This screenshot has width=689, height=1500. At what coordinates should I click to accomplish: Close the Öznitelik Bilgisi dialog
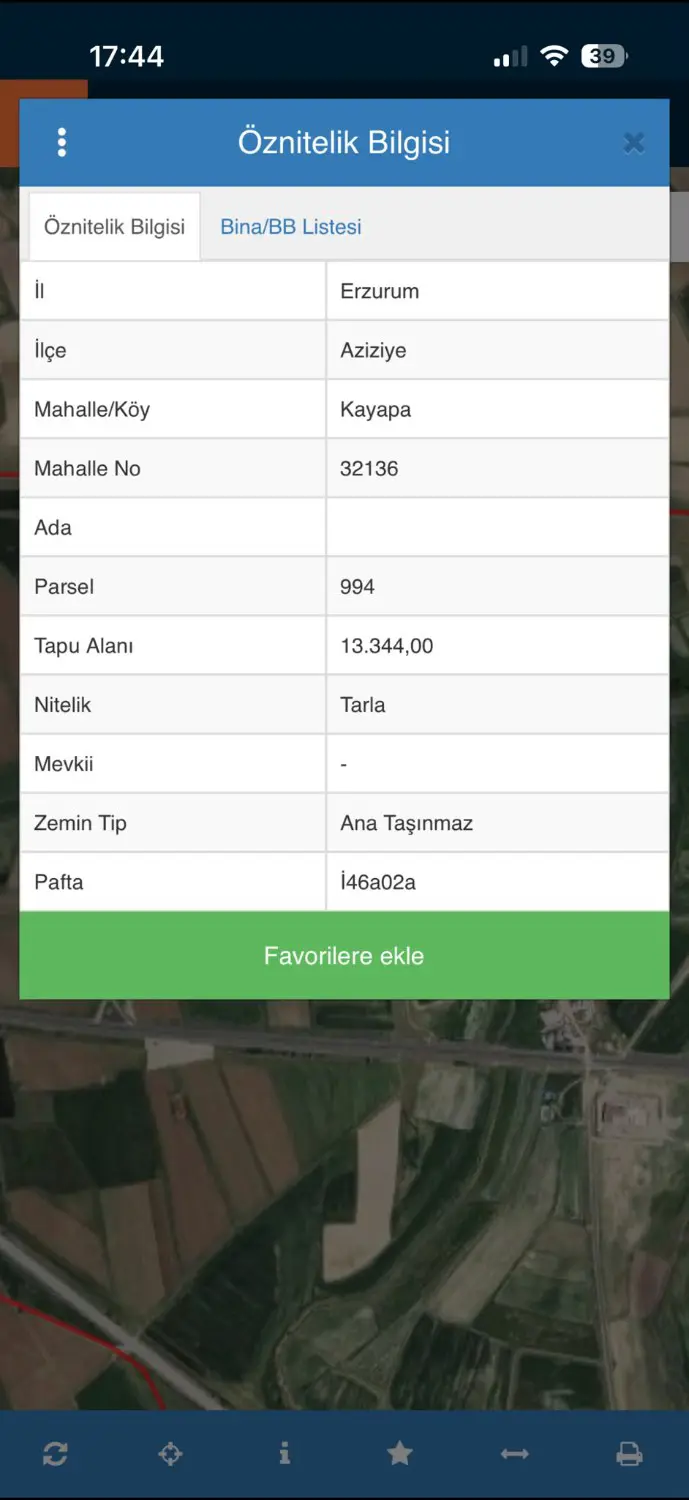click(633, 143)
